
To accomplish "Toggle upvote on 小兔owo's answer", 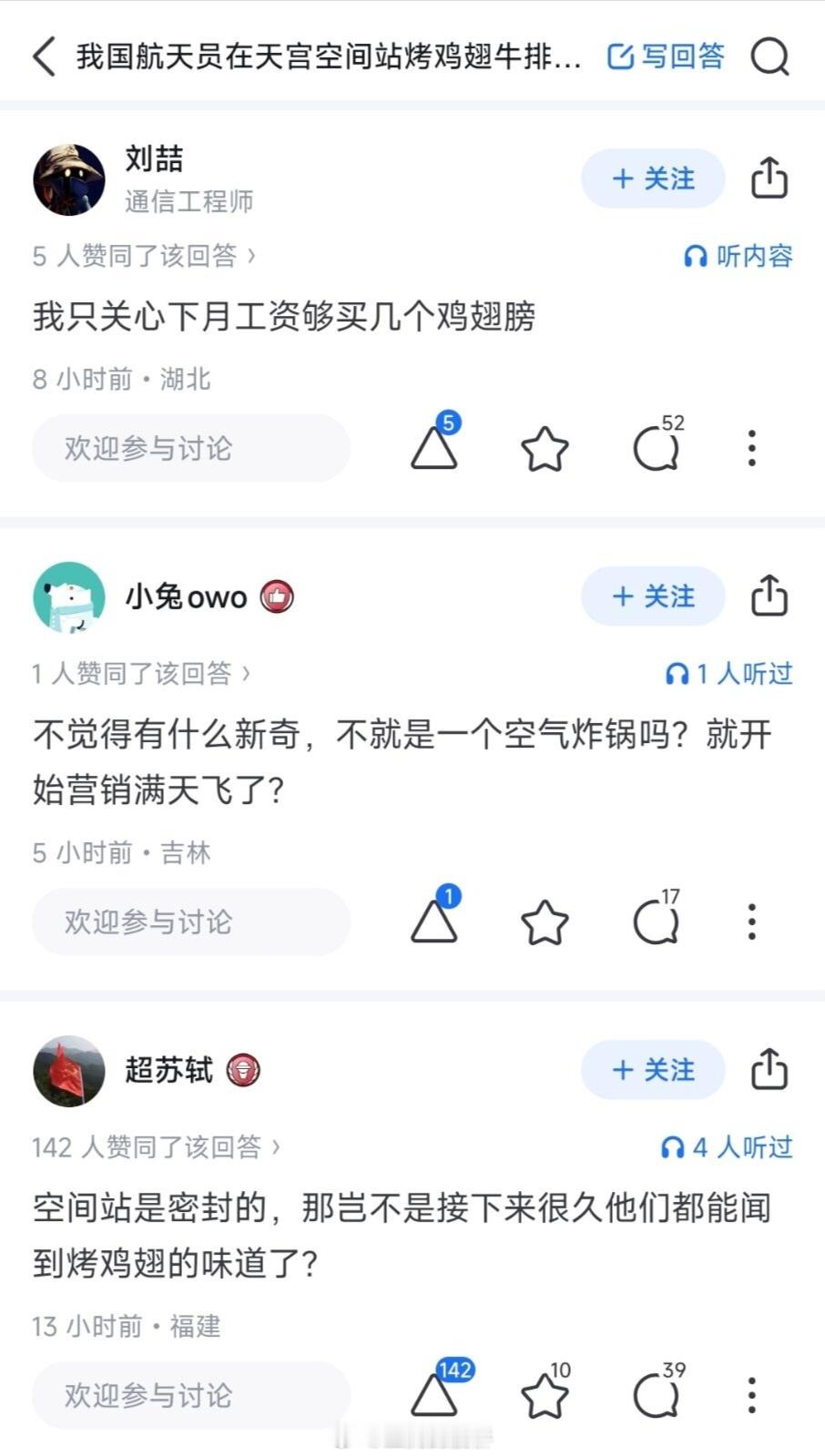I will 433,922.
